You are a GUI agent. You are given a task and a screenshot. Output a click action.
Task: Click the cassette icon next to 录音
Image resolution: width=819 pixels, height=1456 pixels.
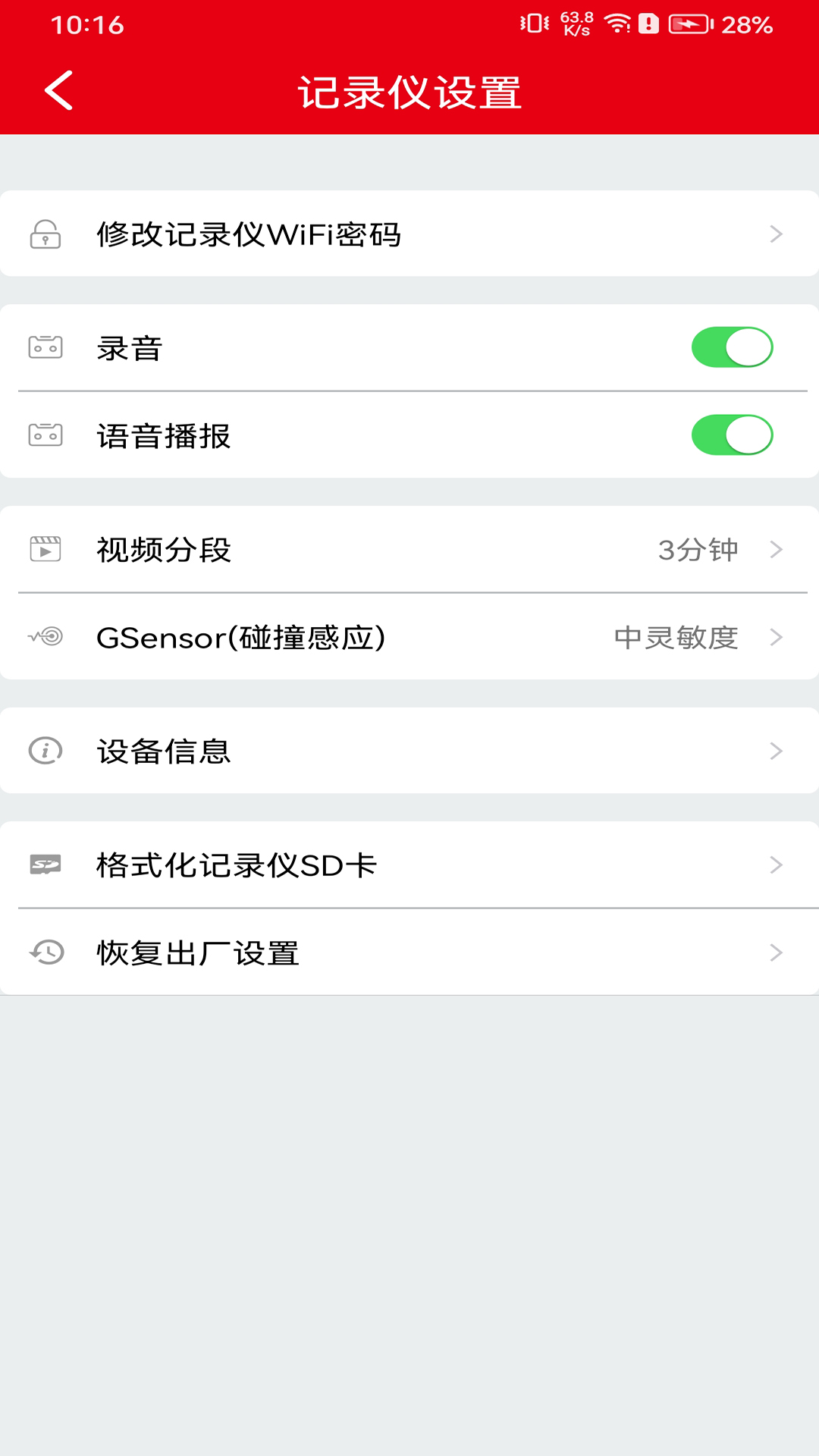pyautogui.click(x=45, y=347)
